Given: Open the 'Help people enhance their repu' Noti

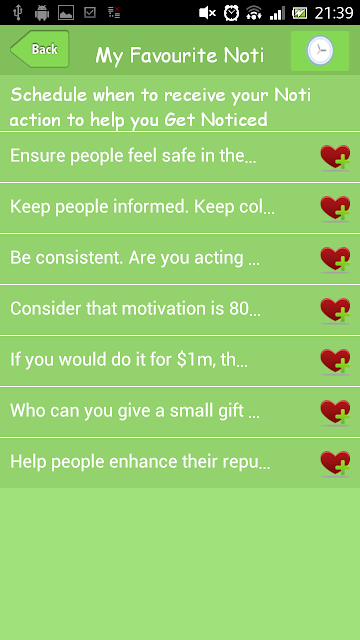Looking at the screenshot, I should (180, 462).
